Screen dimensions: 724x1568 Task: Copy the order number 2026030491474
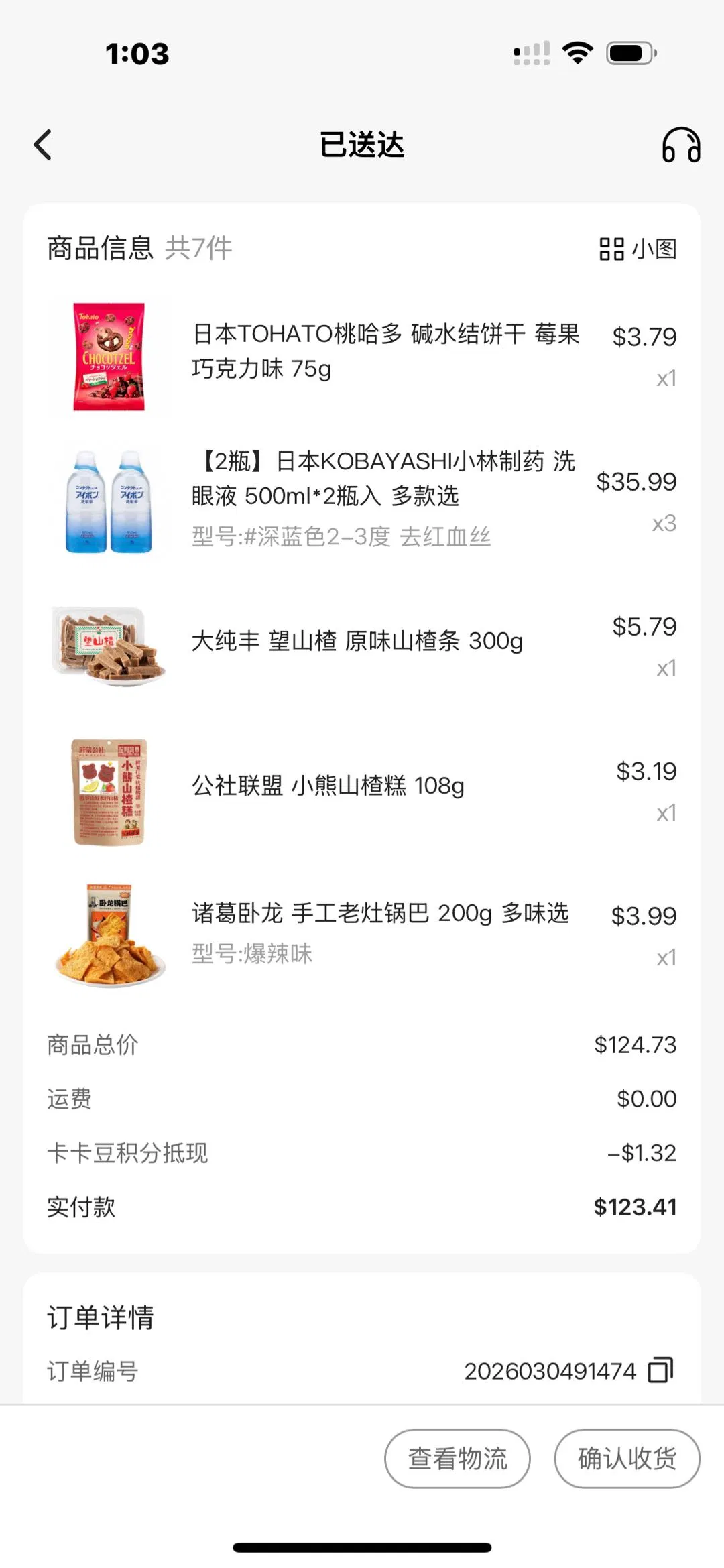pos(660,1370)
